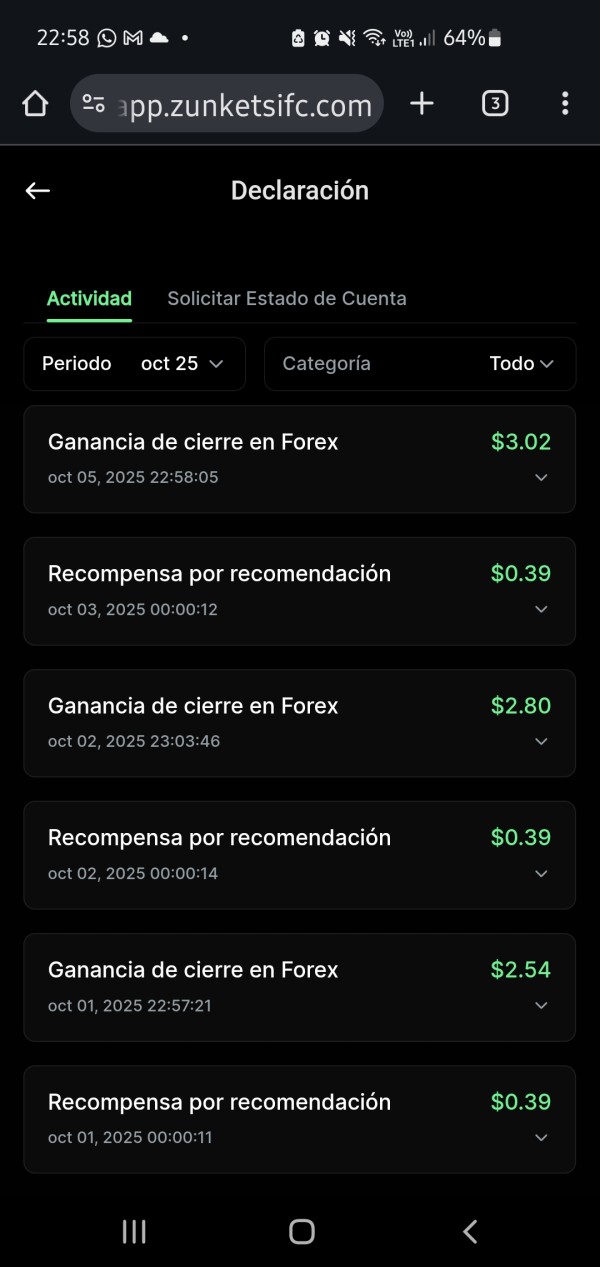Screen dimensions: 600x1267
Task: Open the Periodo dropdown showing oct 25
Action: 134,364
